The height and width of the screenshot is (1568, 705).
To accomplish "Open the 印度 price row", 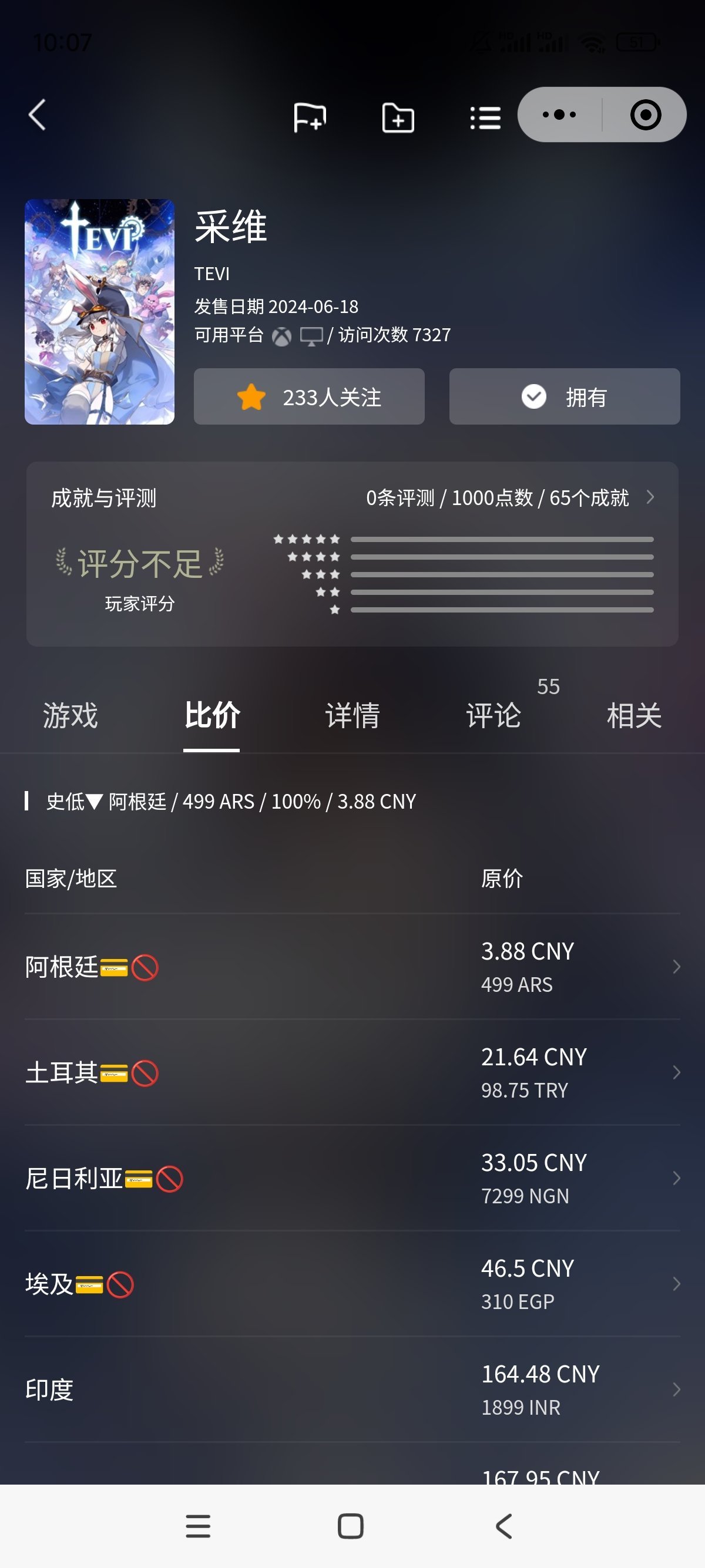I will tap(352, 1389).
